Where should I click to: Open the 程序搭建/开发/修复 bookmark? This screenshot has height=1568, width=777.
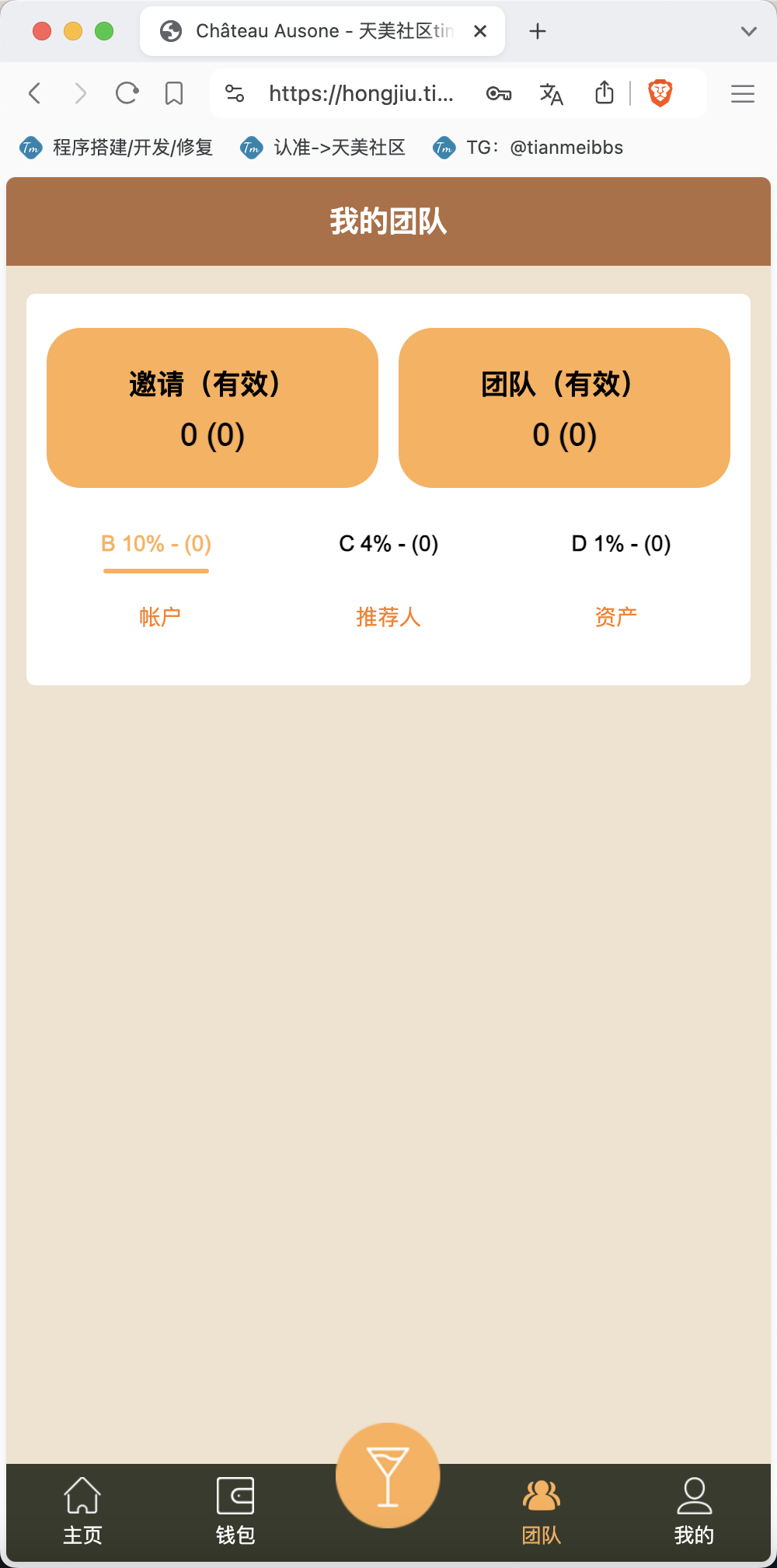coord(117,148)
